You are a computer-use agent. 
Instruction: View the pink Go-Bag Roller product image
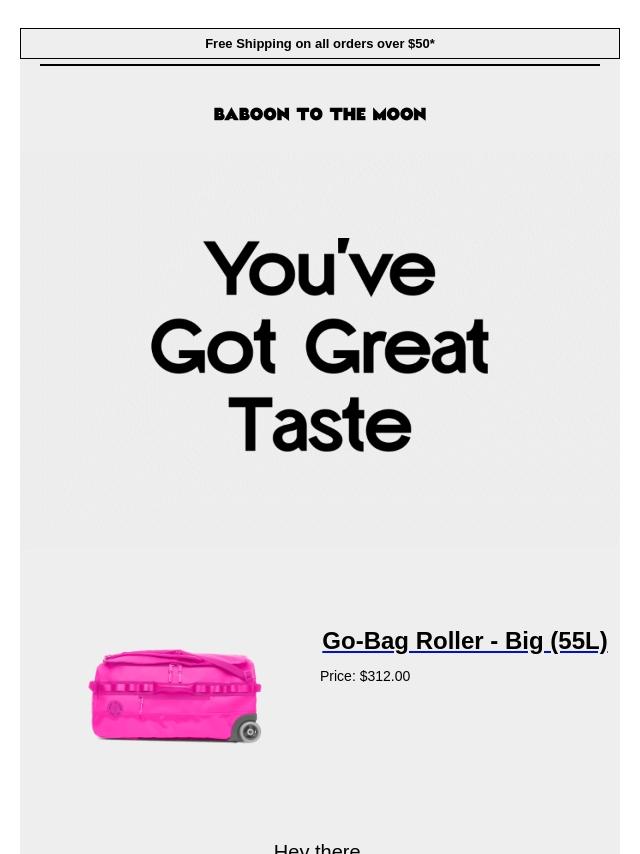click(x=175, y=696)
